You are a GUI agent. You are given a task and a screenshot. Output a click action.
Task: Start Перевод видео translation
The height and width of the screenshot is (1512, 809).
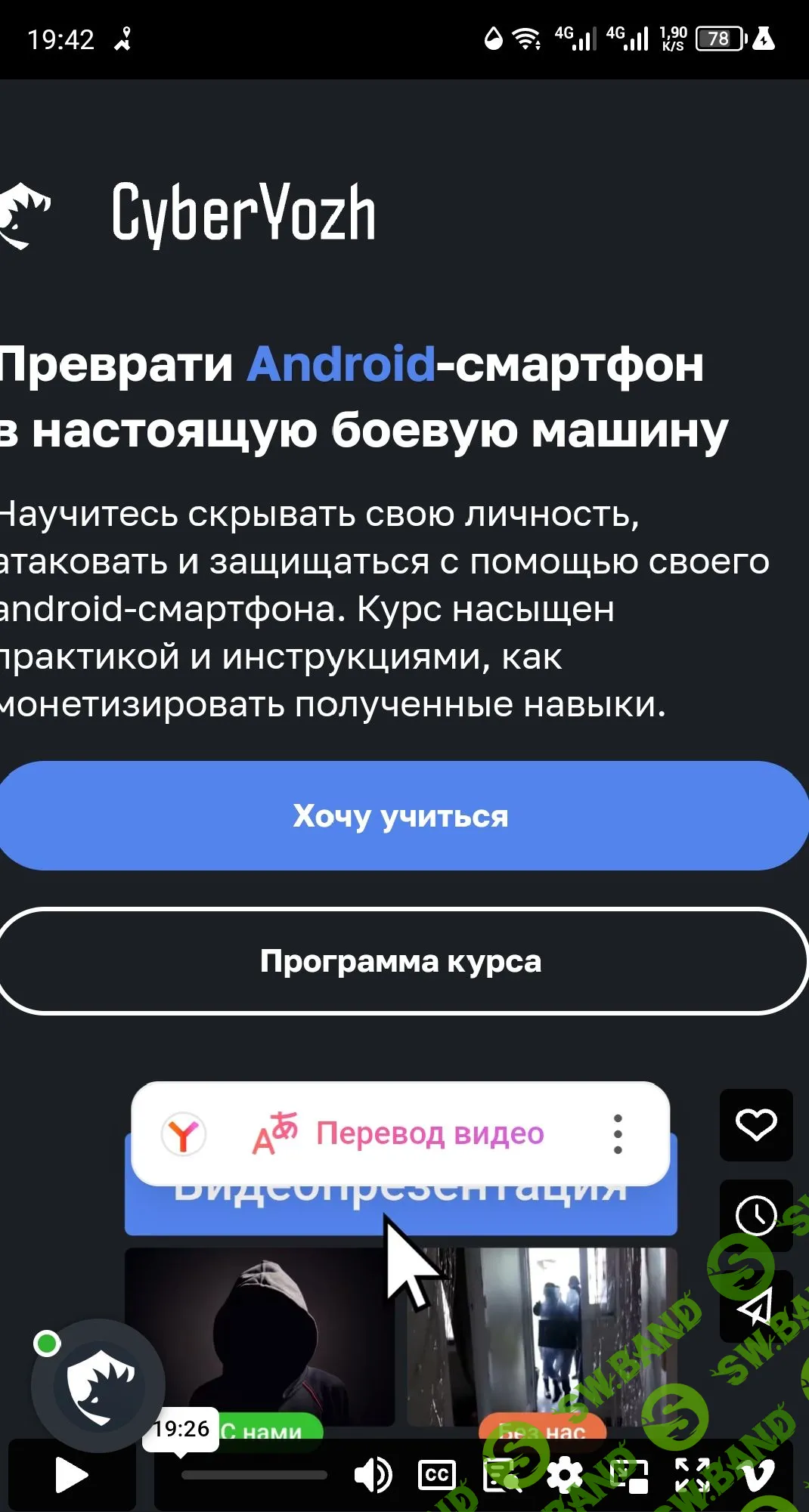(x=398, y=1133)
